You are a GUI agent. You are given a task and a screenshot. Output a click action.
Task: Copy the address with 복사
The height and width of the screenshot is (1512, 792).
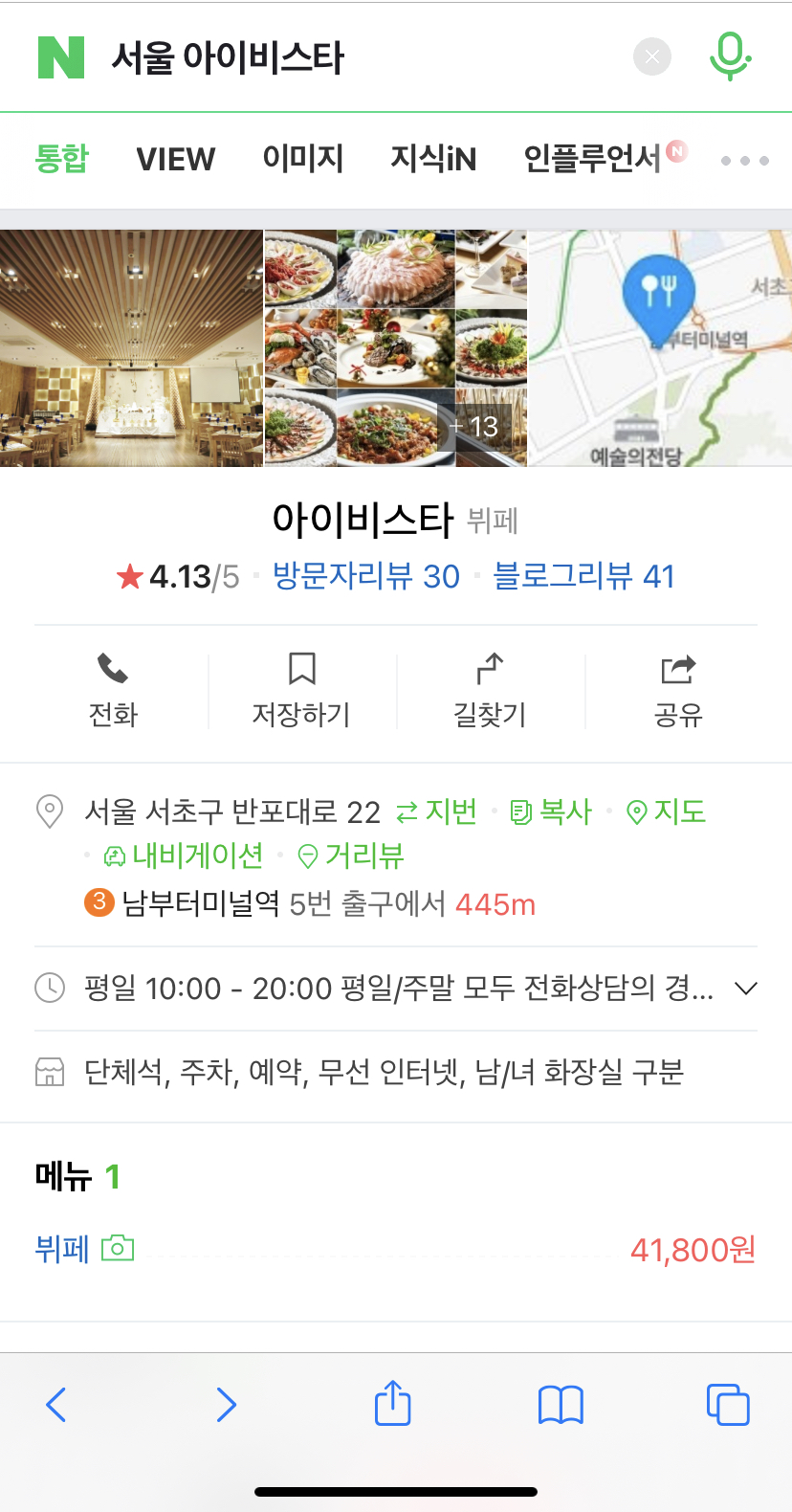552,812
